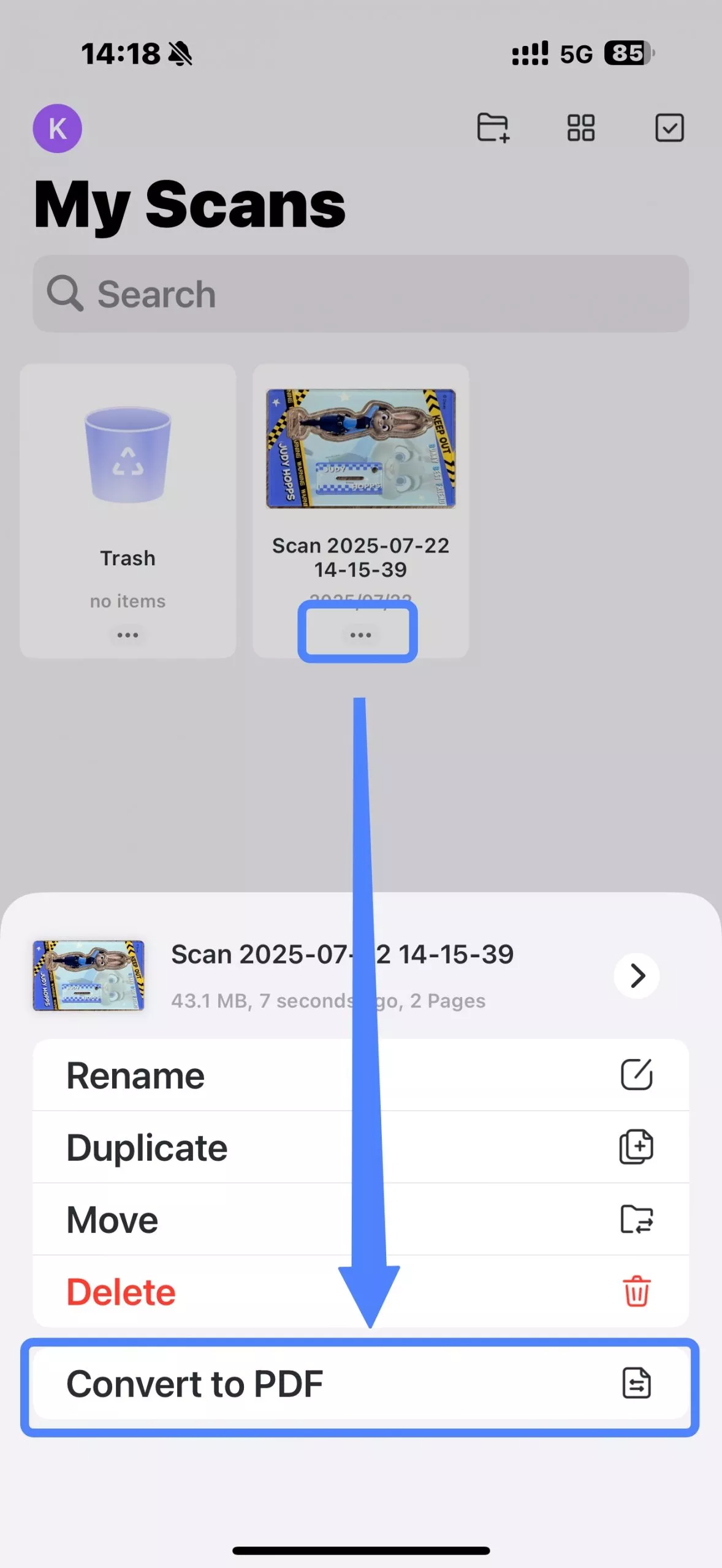
Task: Move scan to another folder
Action: pyautogui.click(x=360, y=1219)
